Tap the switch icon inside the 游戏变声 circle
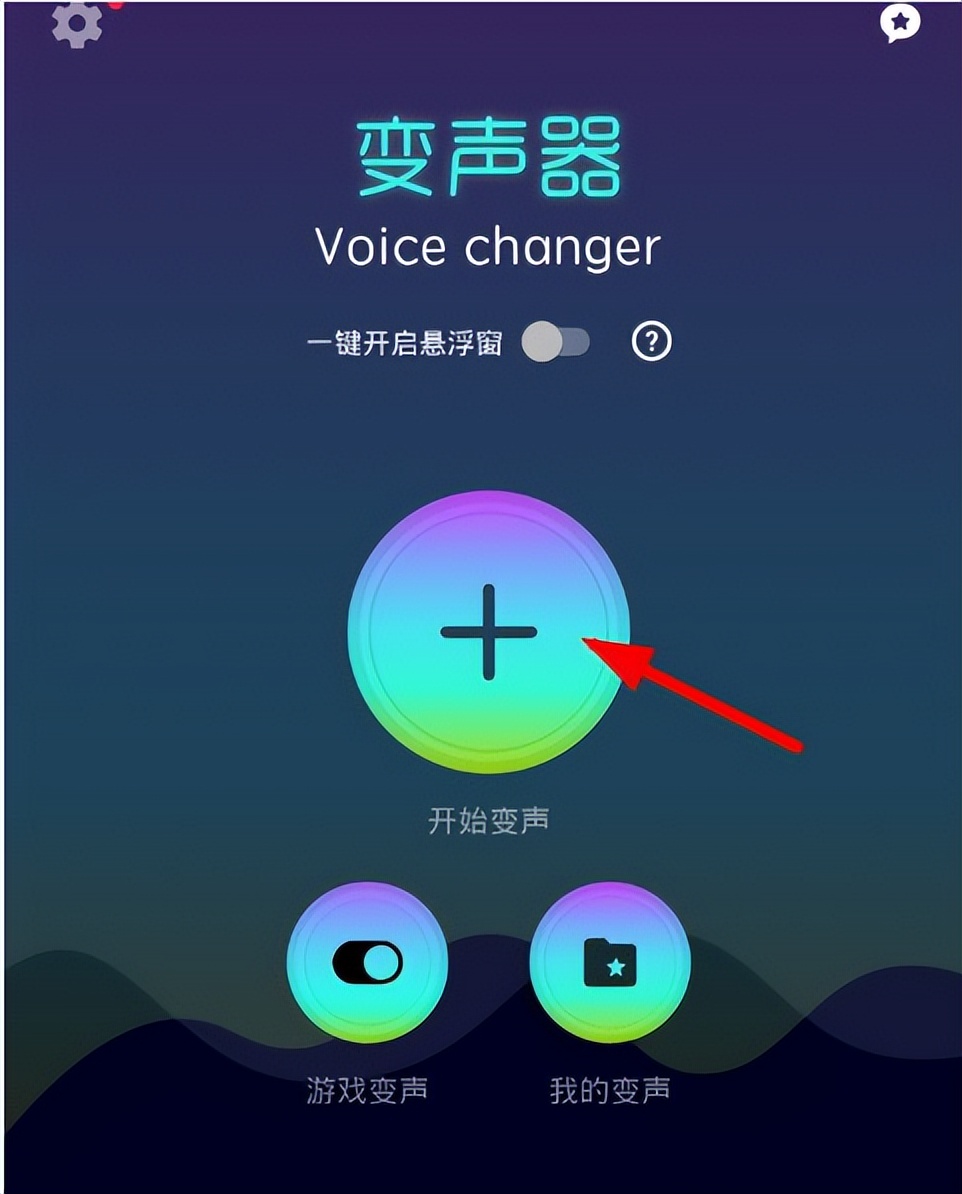Screen dimensions: 962x1194 click(x=366, y=959)
